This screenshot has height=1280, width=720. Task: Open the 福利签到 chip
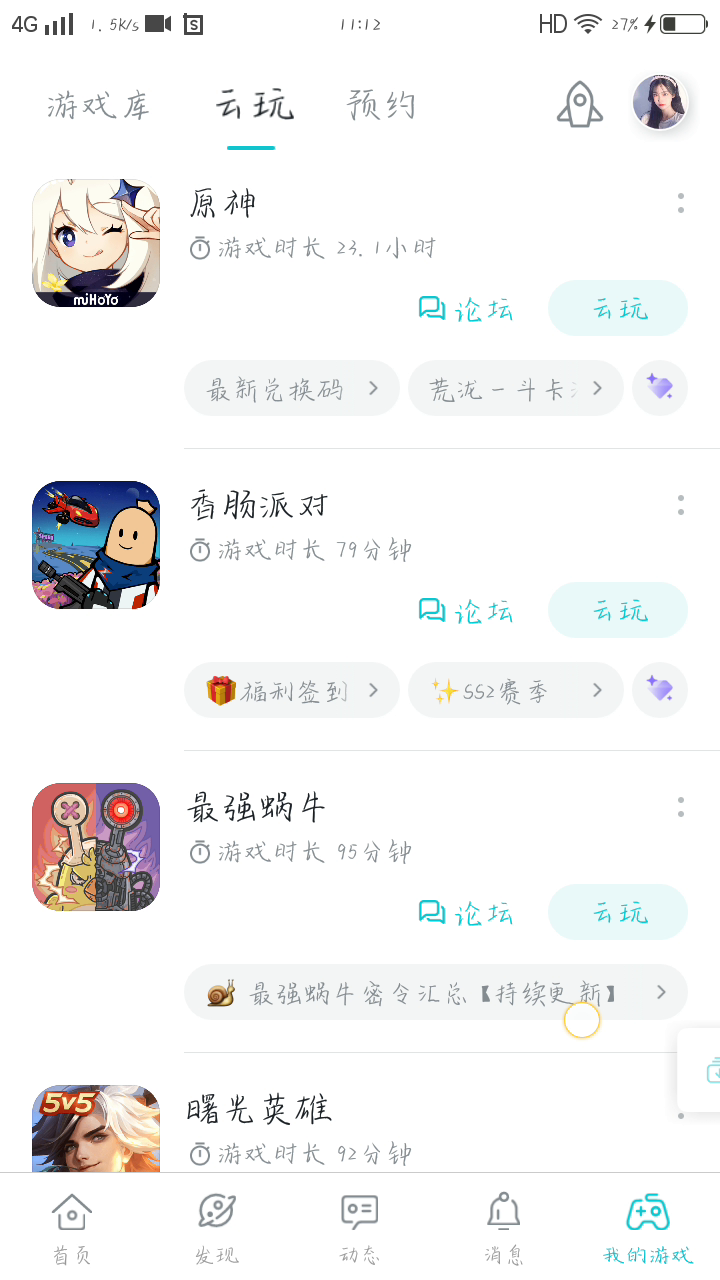point(291,690)
